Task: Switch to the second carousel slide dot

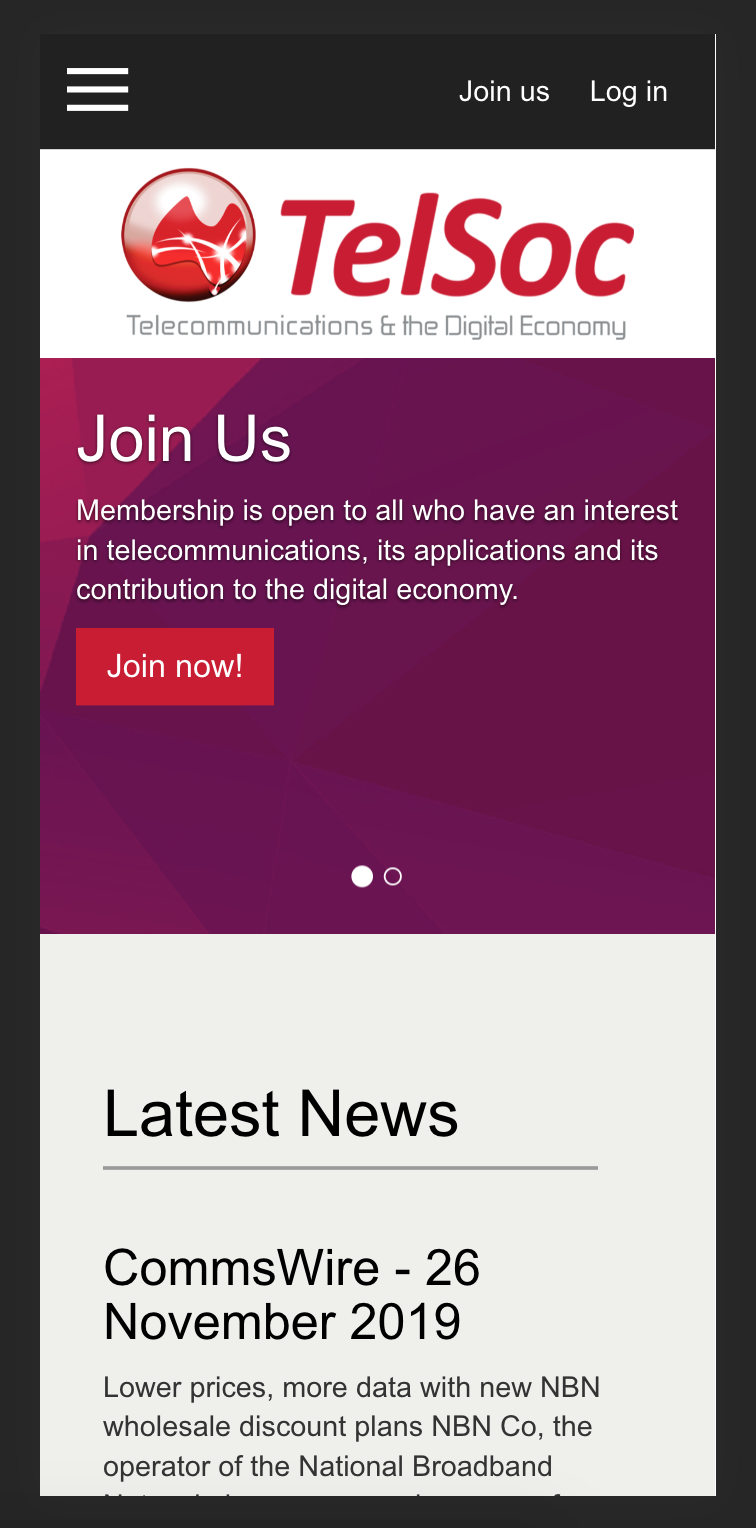Action: coord(393,877)
